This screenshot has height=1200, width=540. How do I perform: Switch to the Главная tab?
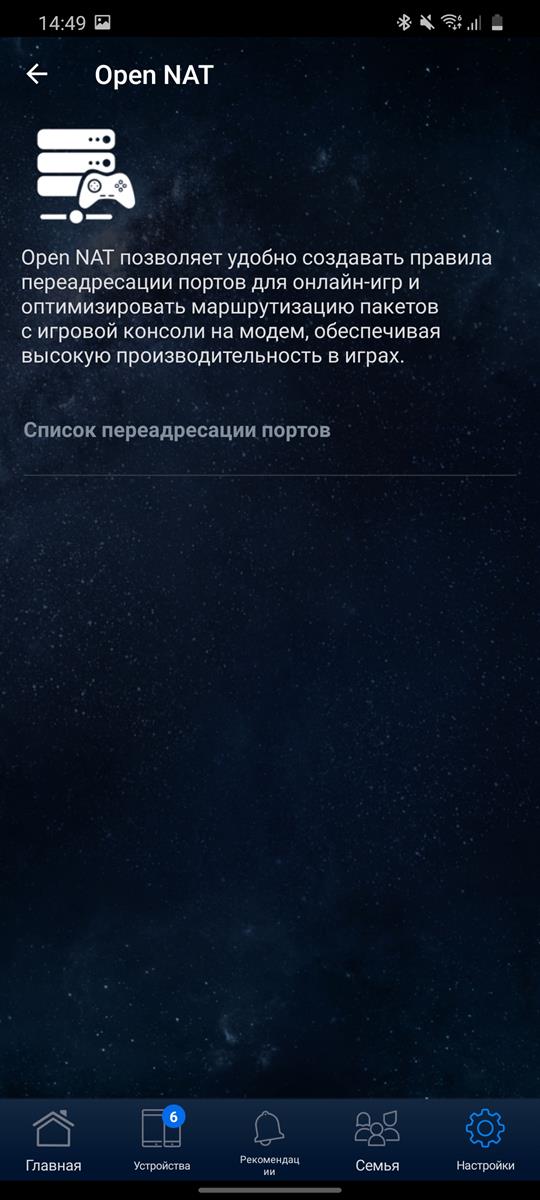54,1138
